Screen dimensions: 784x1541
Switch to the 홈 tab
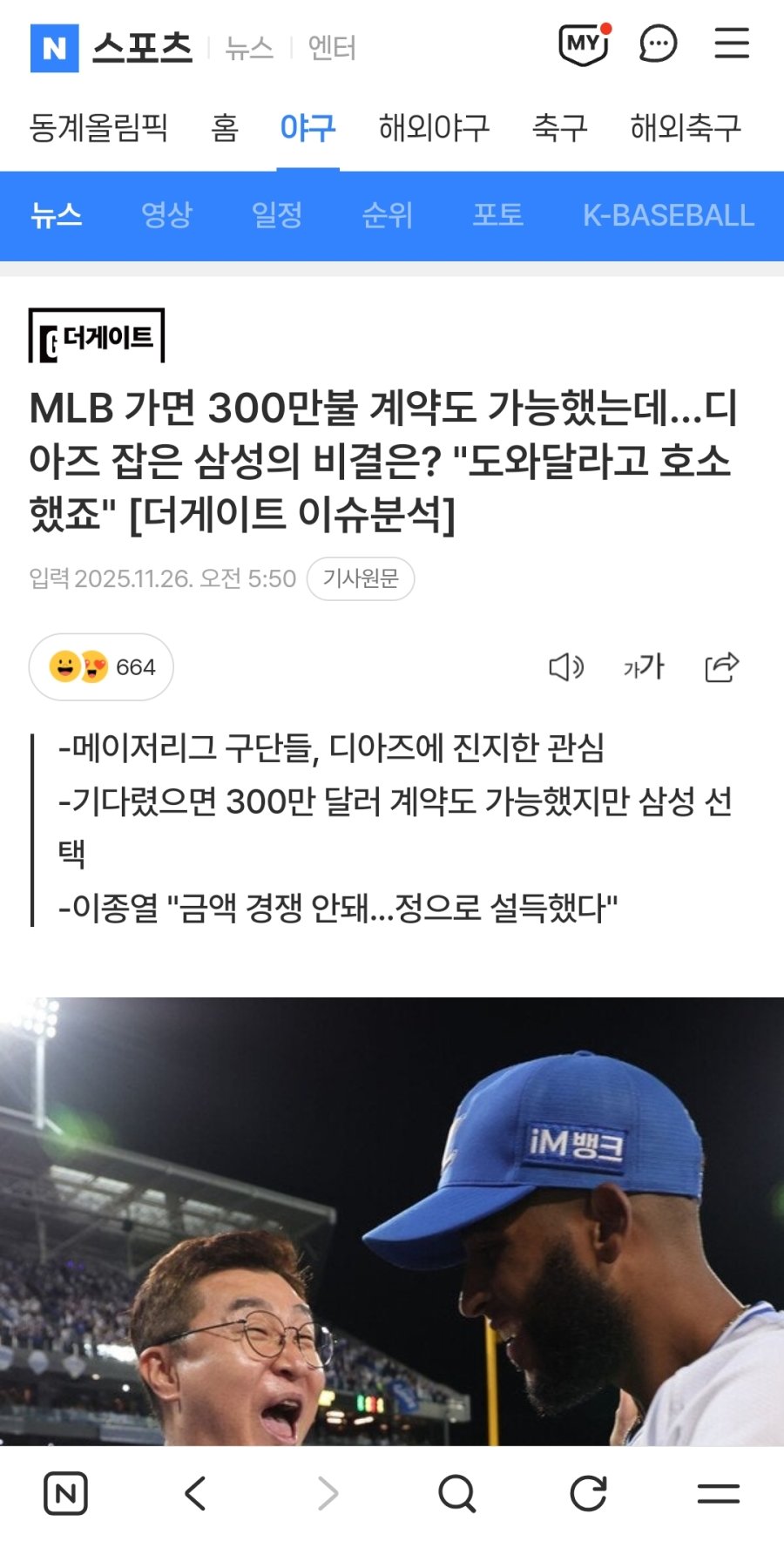(225, 128)
